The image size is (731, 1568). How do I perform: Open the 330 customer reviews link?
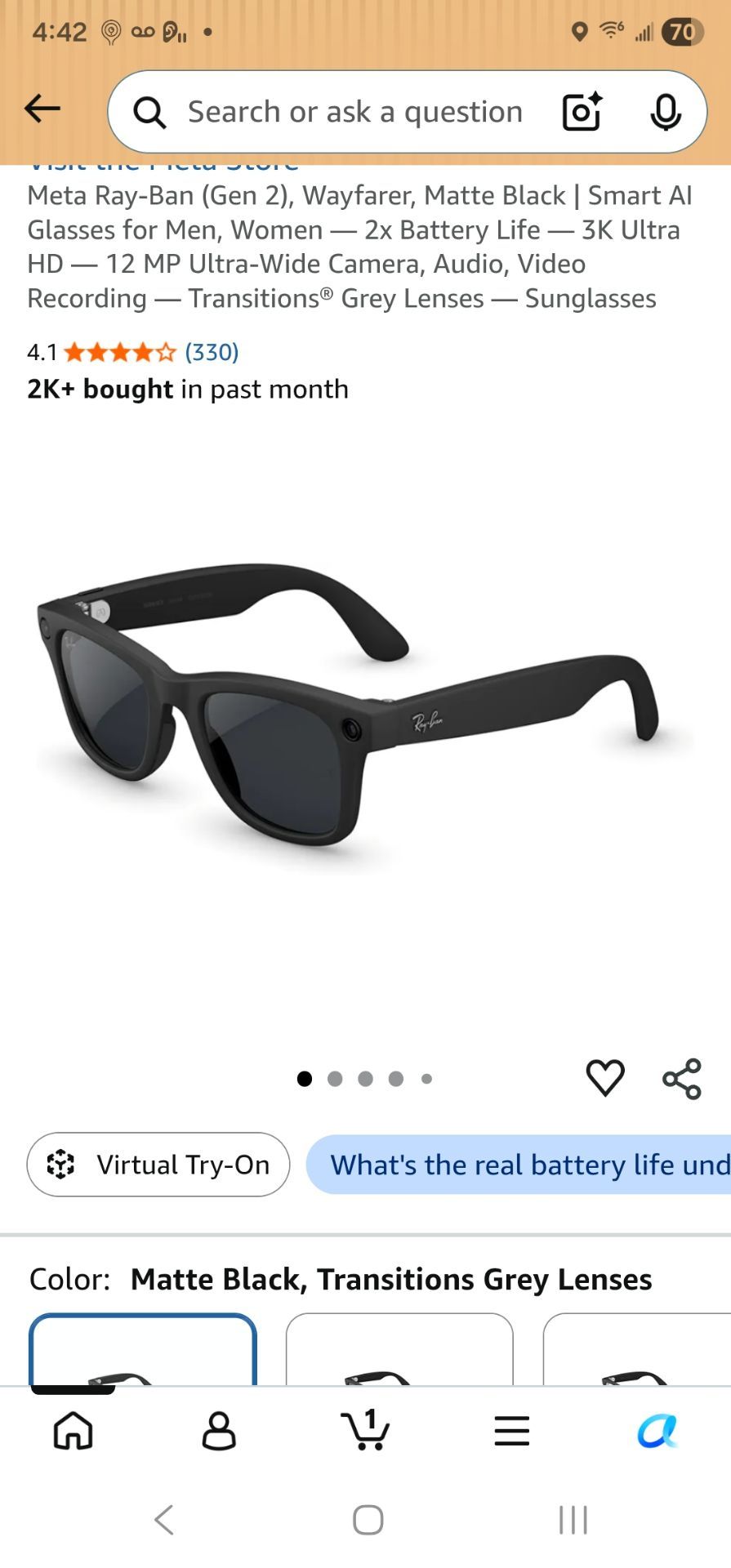point(212,352)
